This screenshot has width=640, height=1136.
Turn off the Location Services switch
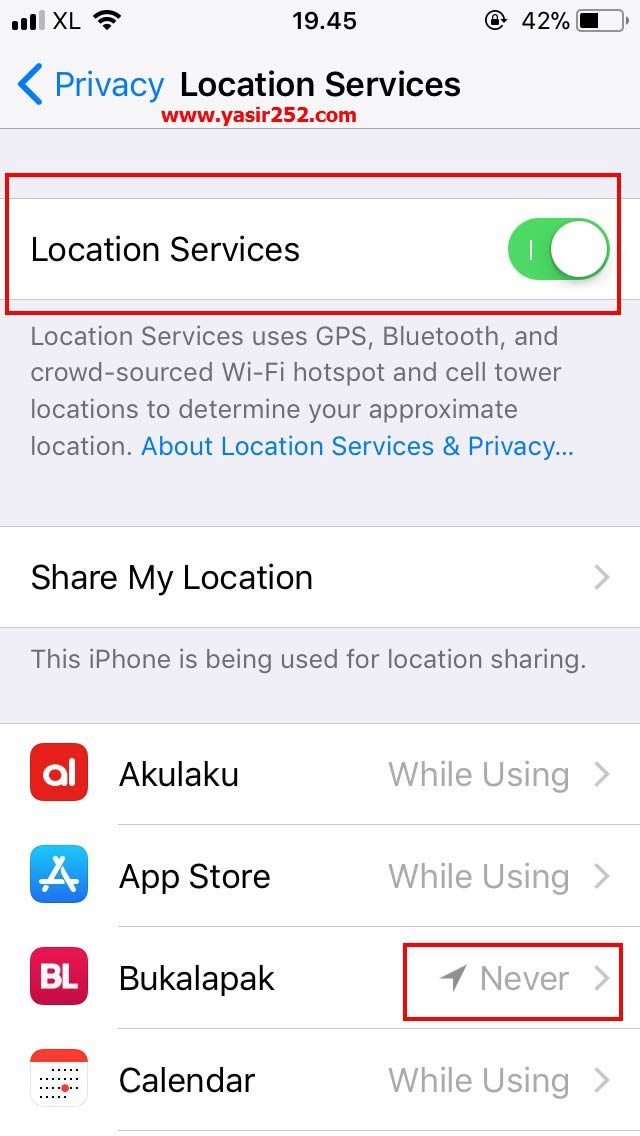click(x=558, y=249)
